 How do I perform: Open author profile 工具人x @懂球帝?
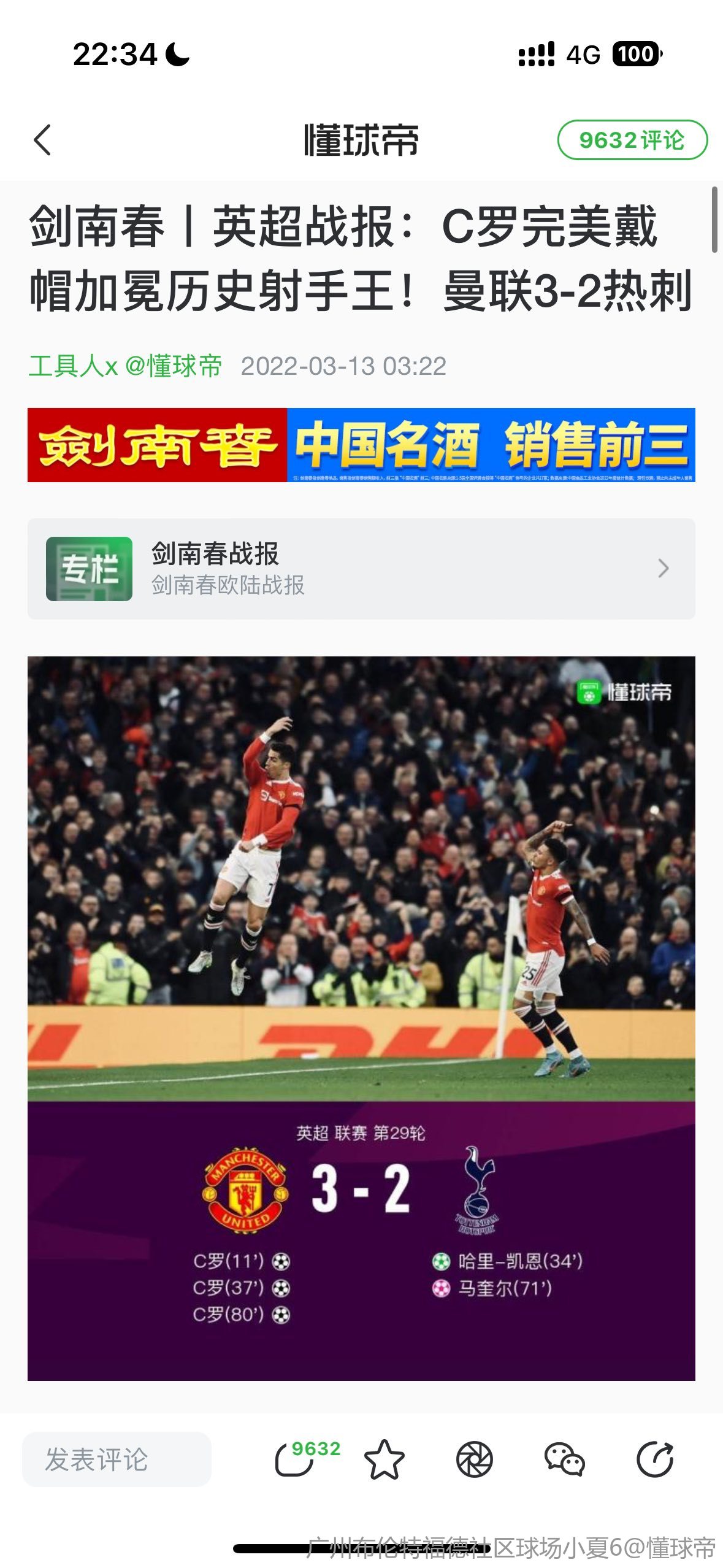[125, 366]
